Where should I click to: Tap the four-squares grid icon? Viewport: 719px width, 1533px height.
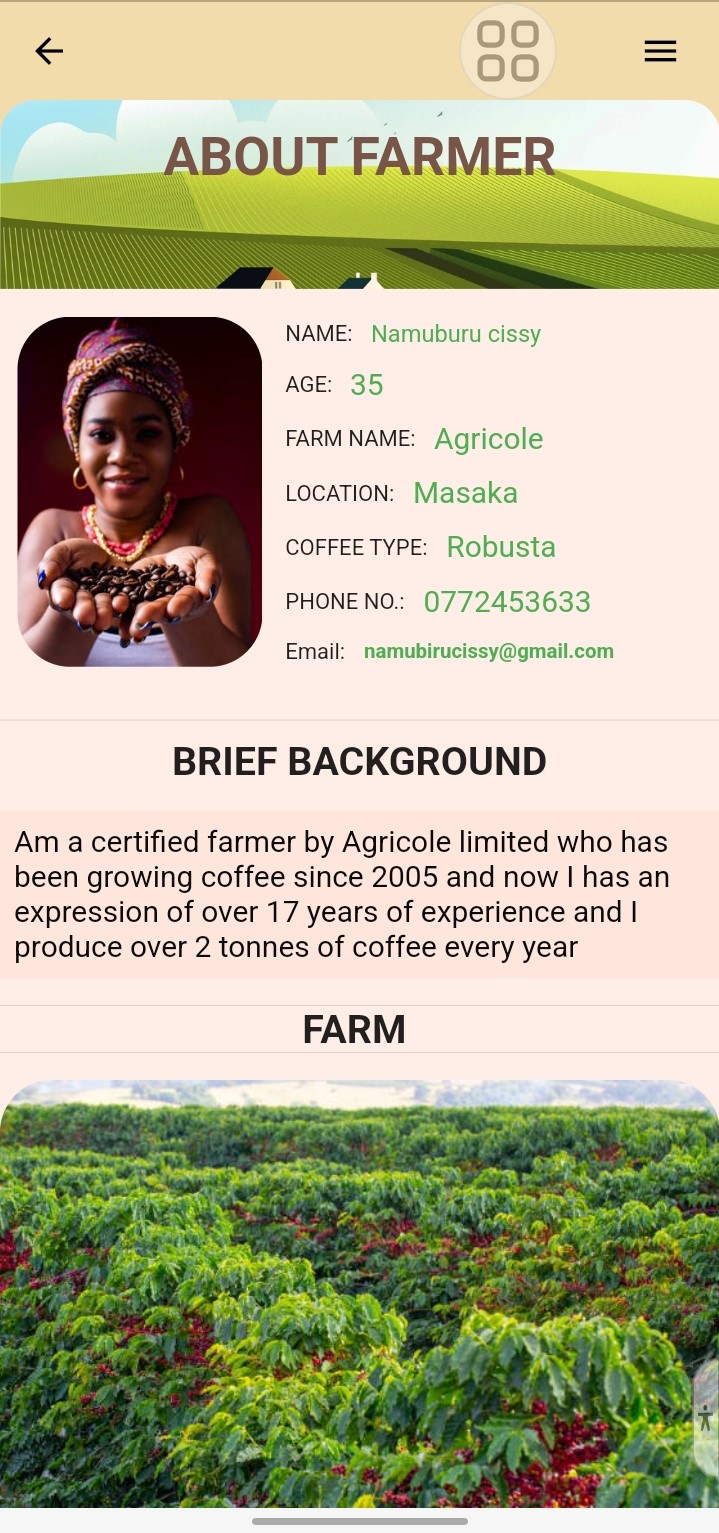pos(508,51)
